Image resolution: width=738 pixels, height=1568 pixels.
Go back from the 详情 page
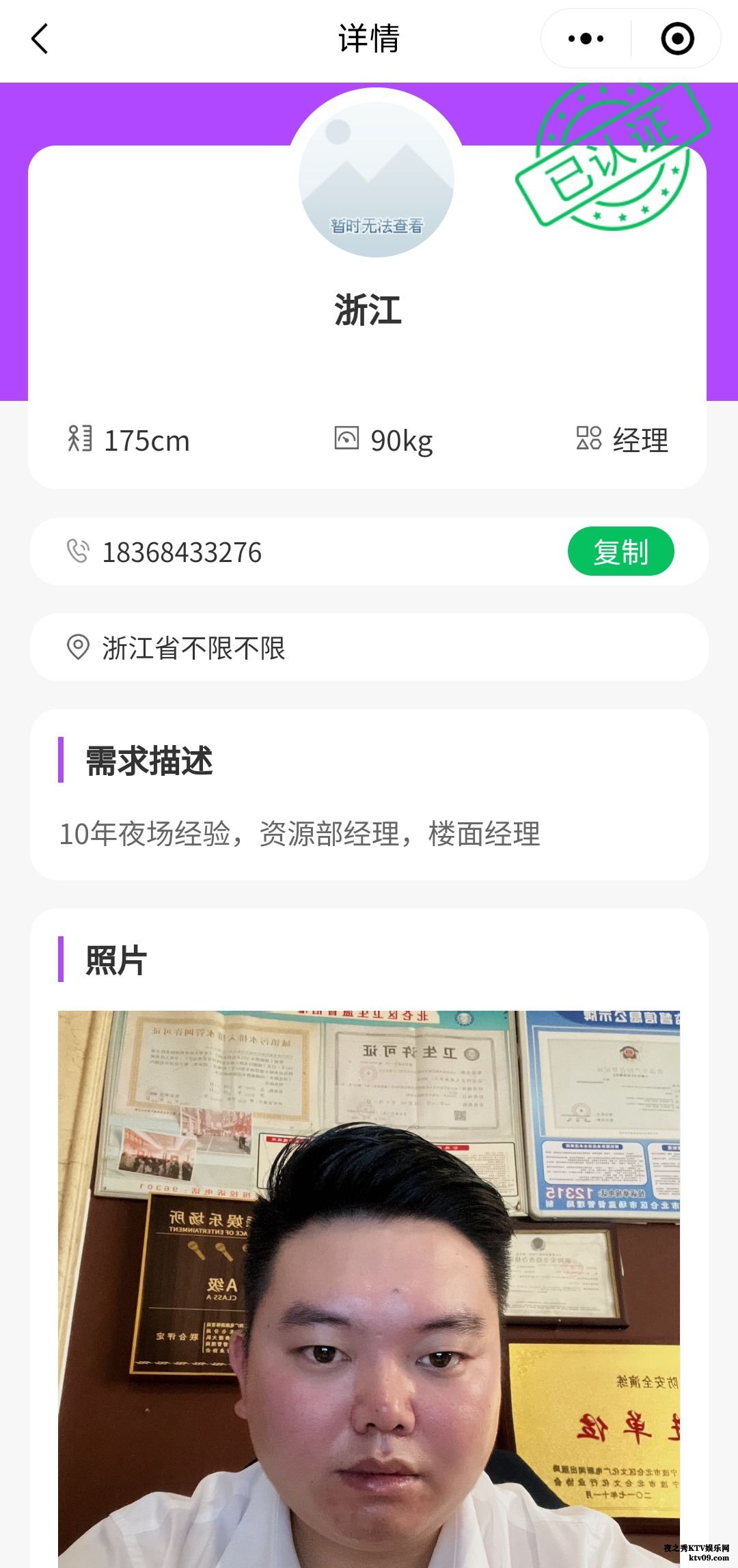[x=40, y=39]
